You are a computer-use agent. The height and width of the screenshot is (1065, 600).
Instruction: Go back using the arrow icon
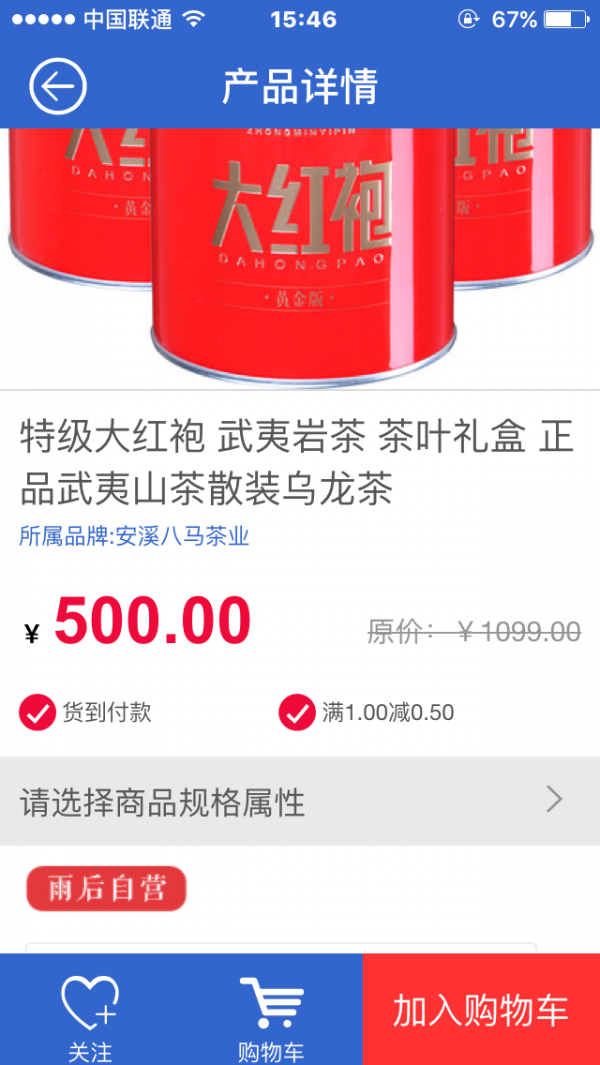pos(57,86)
